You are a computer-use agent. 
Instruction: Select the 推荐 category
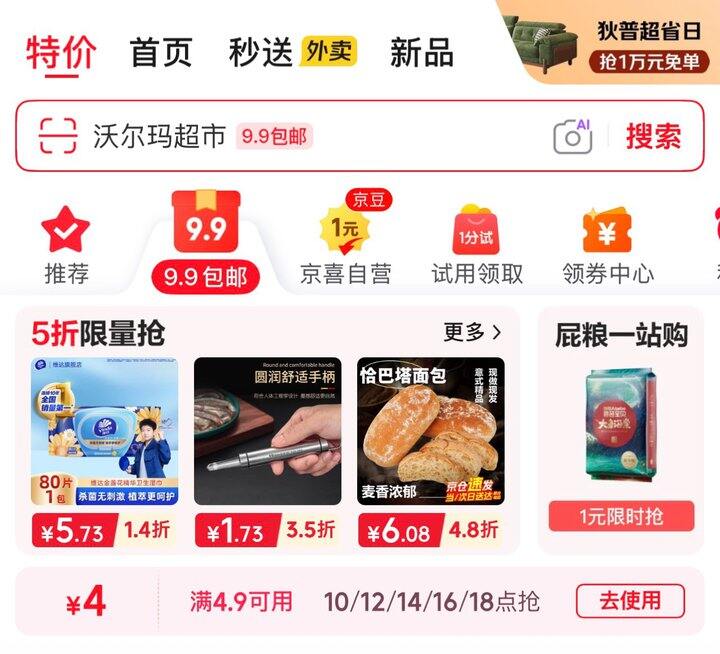pyautogui.click(x=66, y=245)
